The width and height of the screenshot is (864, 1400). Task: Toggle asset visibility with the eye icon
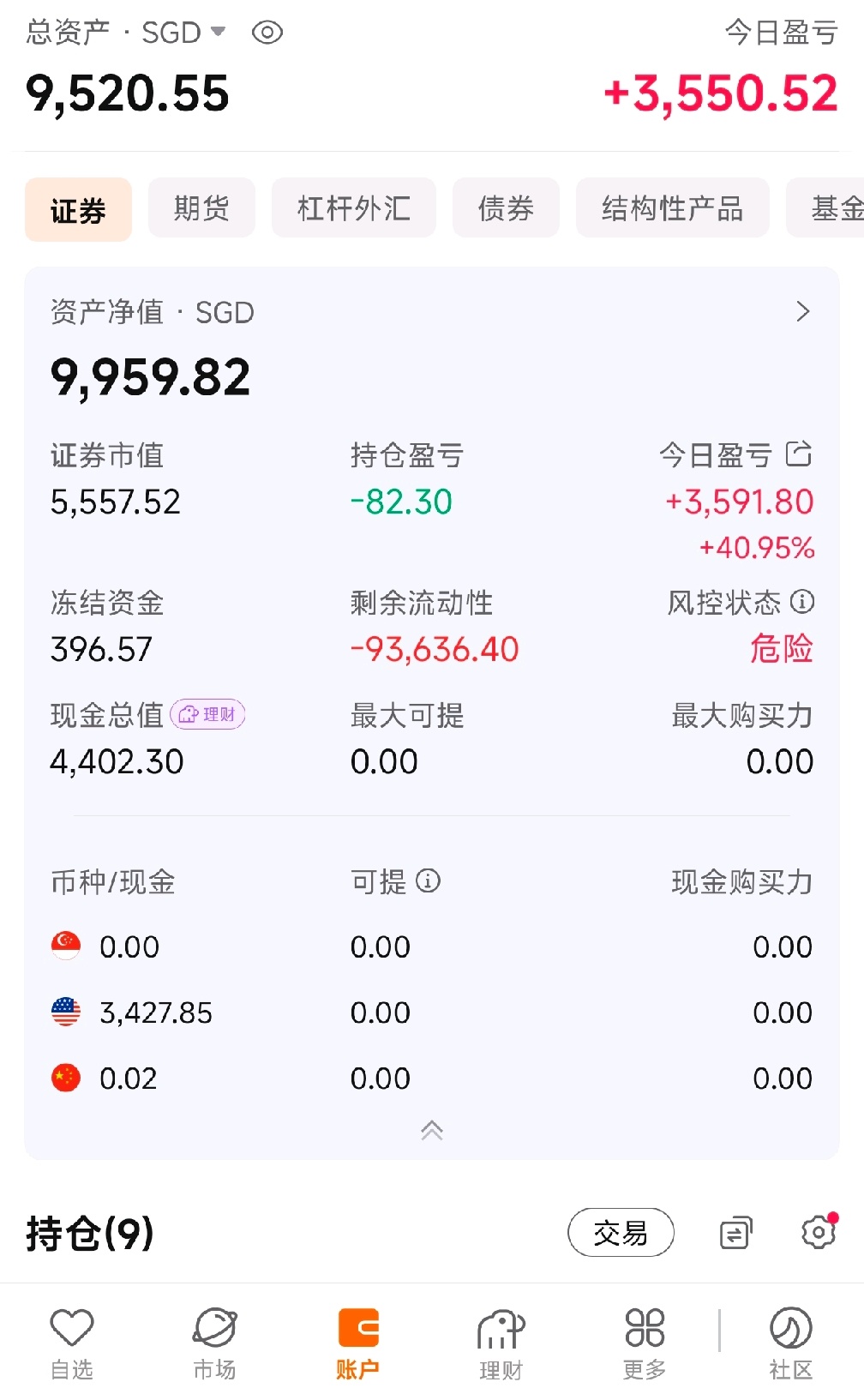[x=267, y=31]
